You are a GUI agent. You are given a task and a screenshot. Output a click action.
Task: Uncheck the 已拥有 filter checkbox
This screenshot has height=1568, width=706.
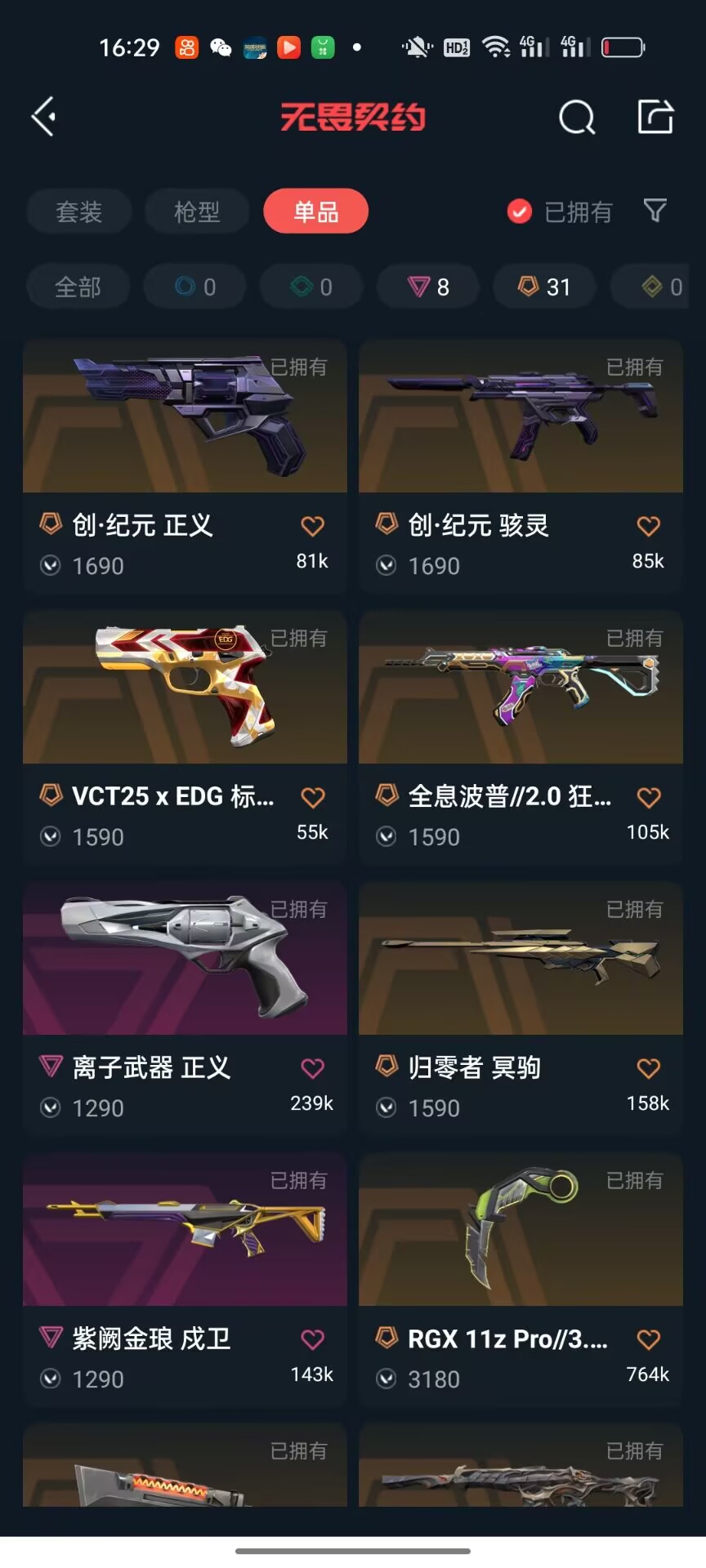pyautogui.click(x=520, y=212)
